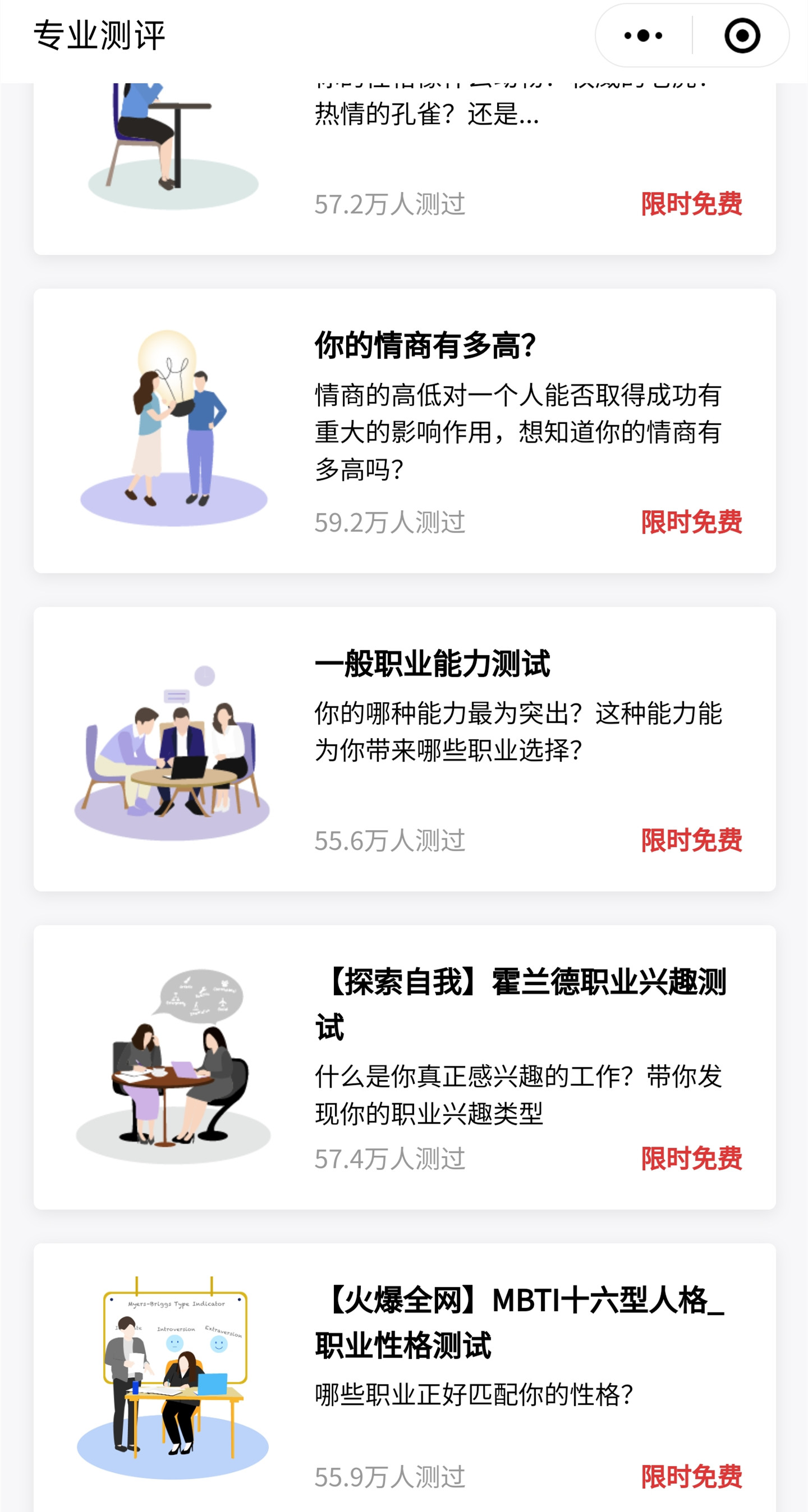Select the 专业测评 page title
This screenshot has width=808, height=1512.
[100, 34]
